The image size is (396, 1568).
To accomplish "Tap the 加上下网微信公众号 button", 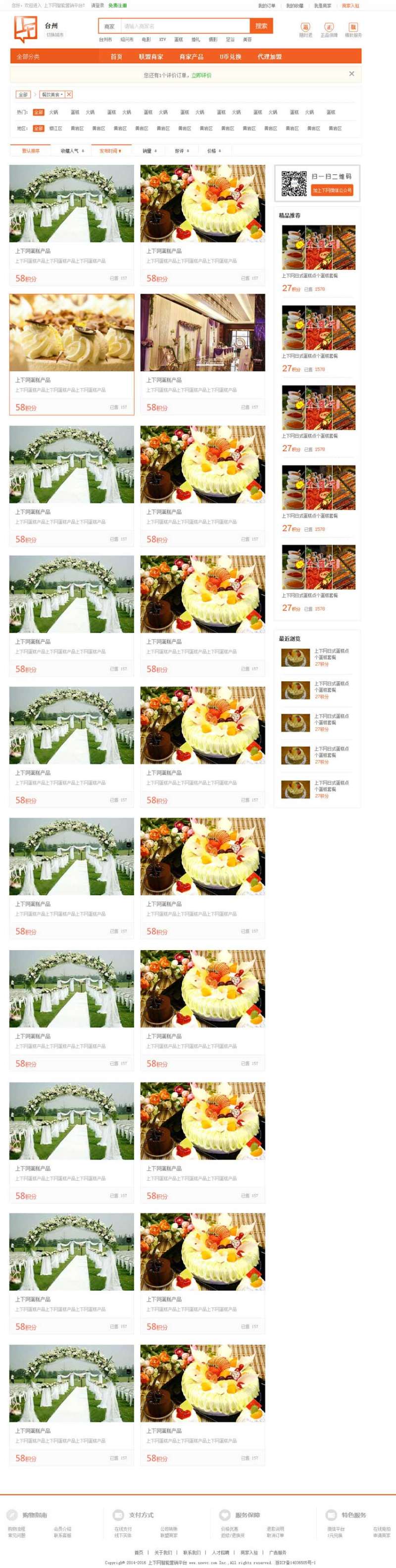I will tap(332, 191).
